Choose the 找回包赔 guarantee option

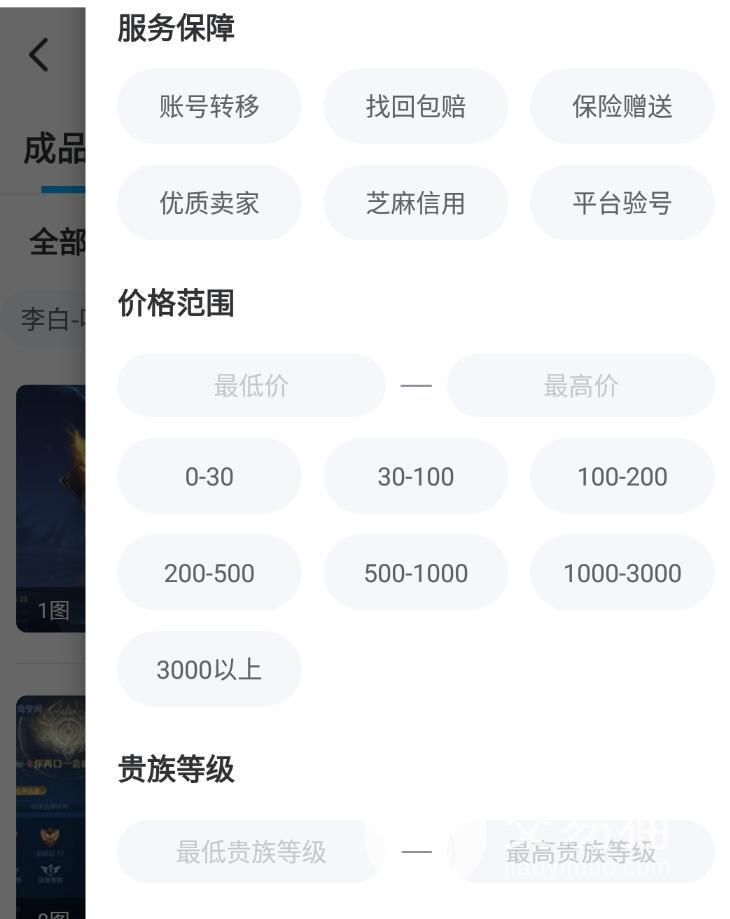pos(415,107)
